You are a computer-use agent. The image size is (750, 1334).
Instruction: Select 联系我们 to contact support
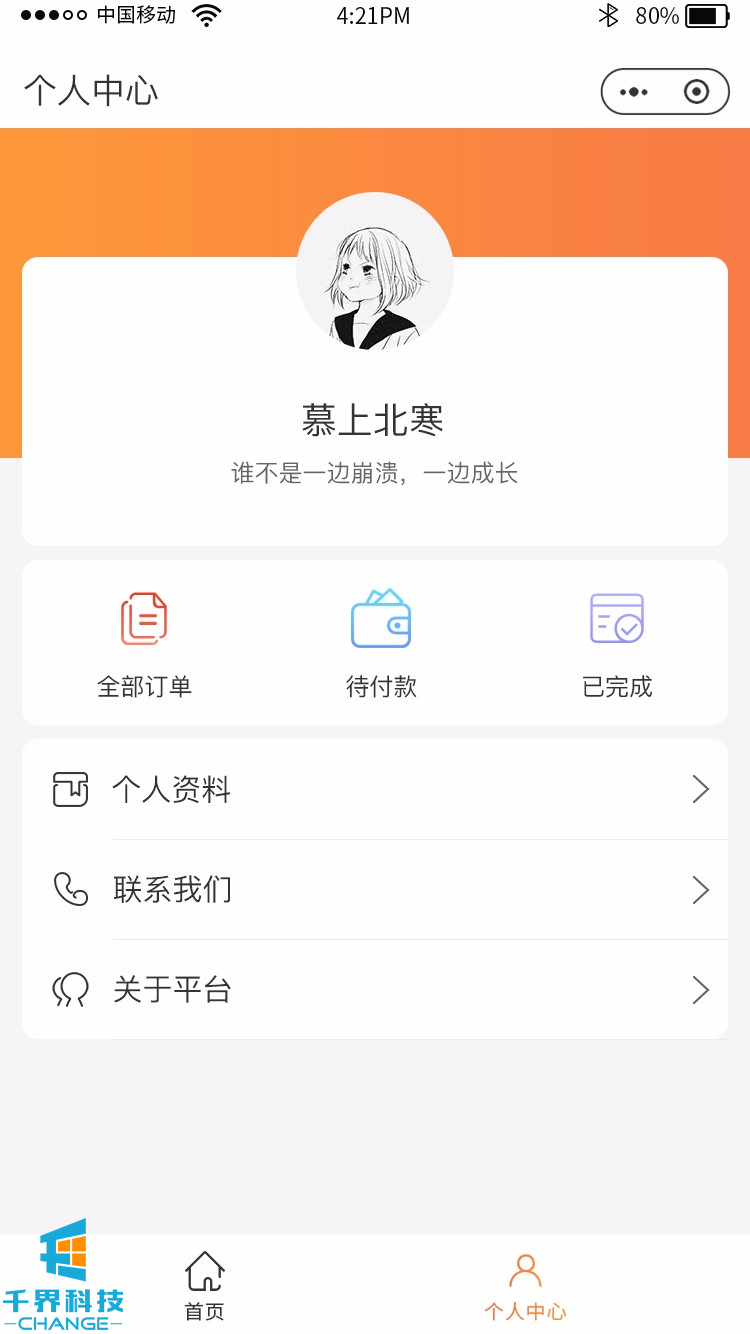tap(375, 890)
